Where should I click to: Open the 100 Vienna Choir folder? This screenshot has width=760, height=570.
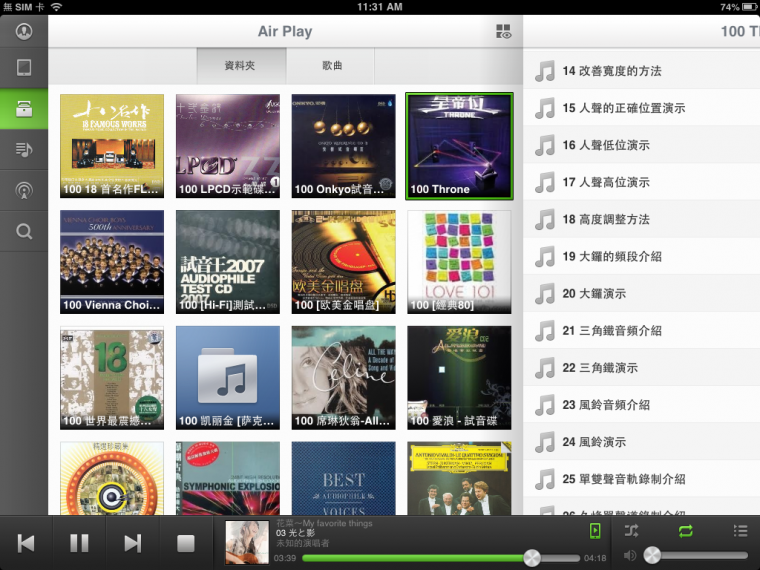[111, 262]
